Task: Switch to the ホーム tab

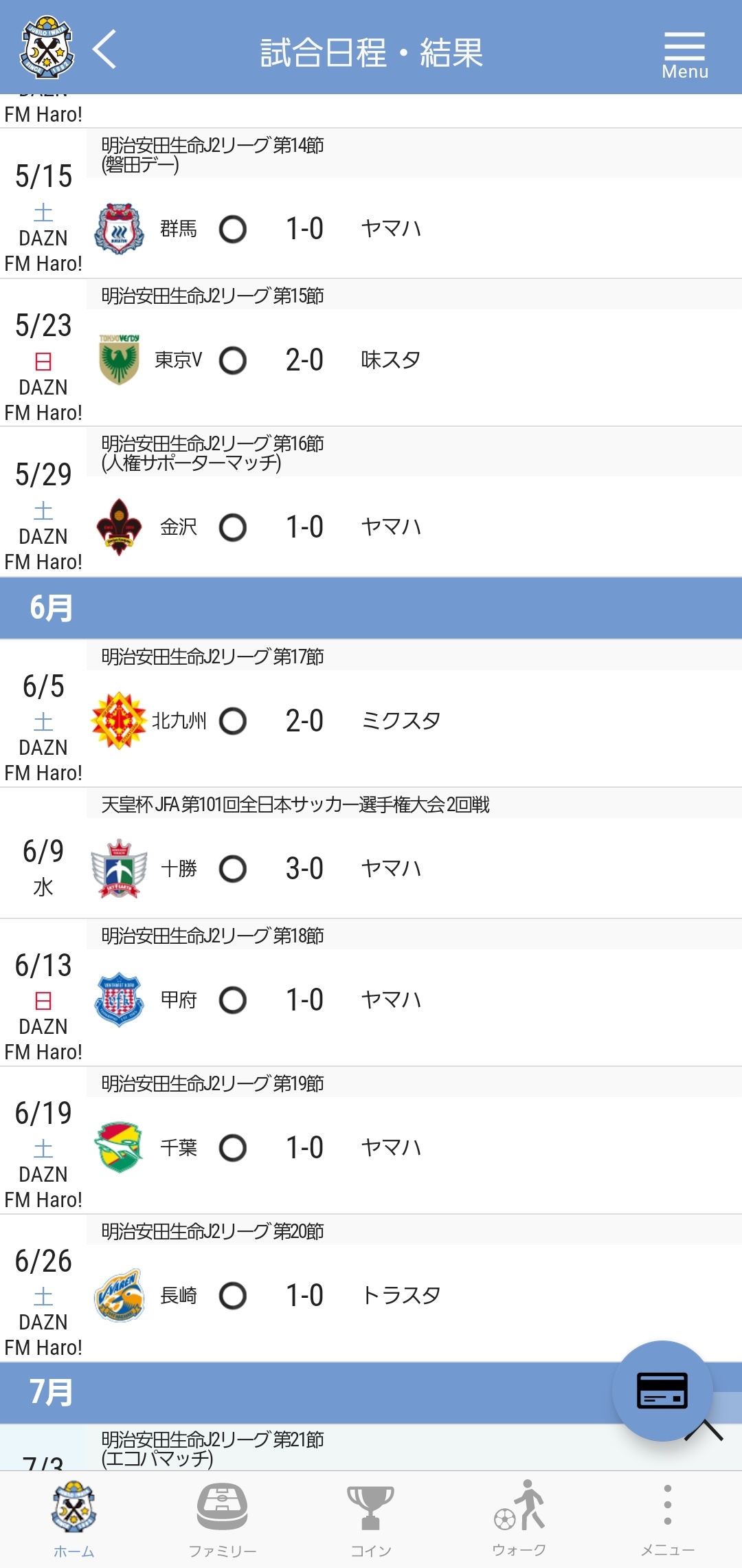Action: click(74, 1519)
